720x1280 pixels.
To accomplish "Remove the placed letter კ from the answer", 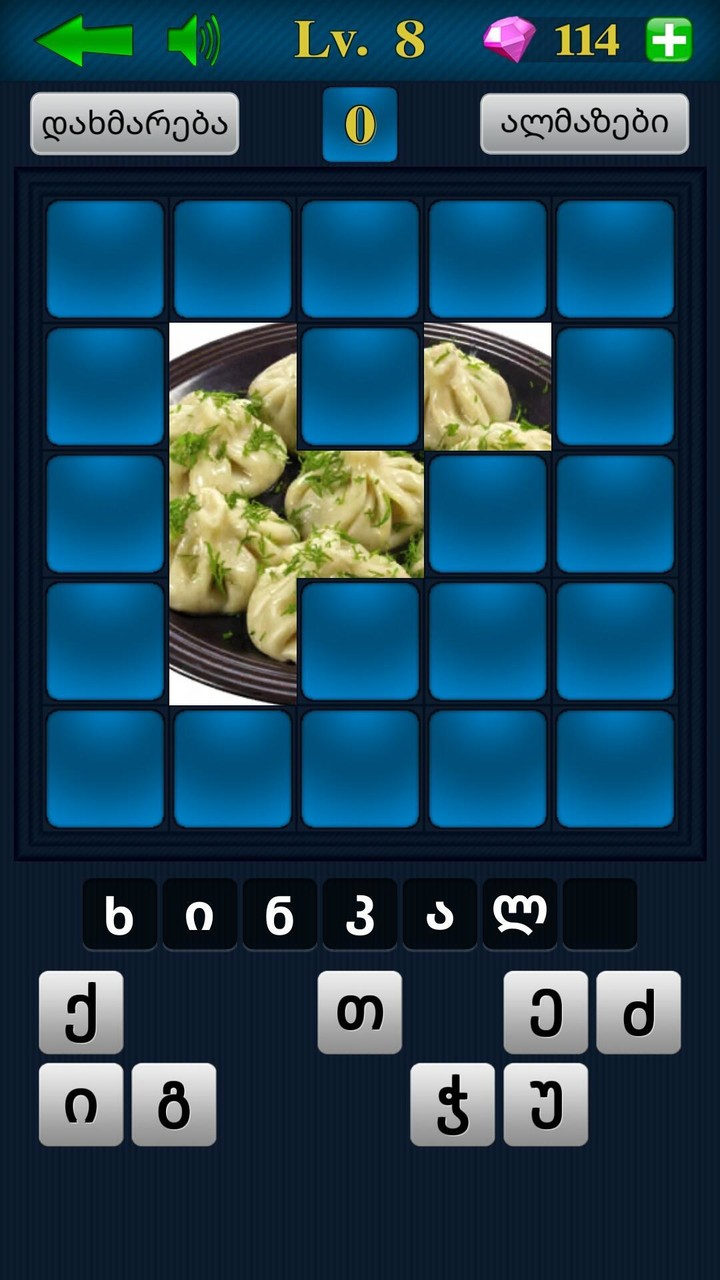I will pos(360,914).
